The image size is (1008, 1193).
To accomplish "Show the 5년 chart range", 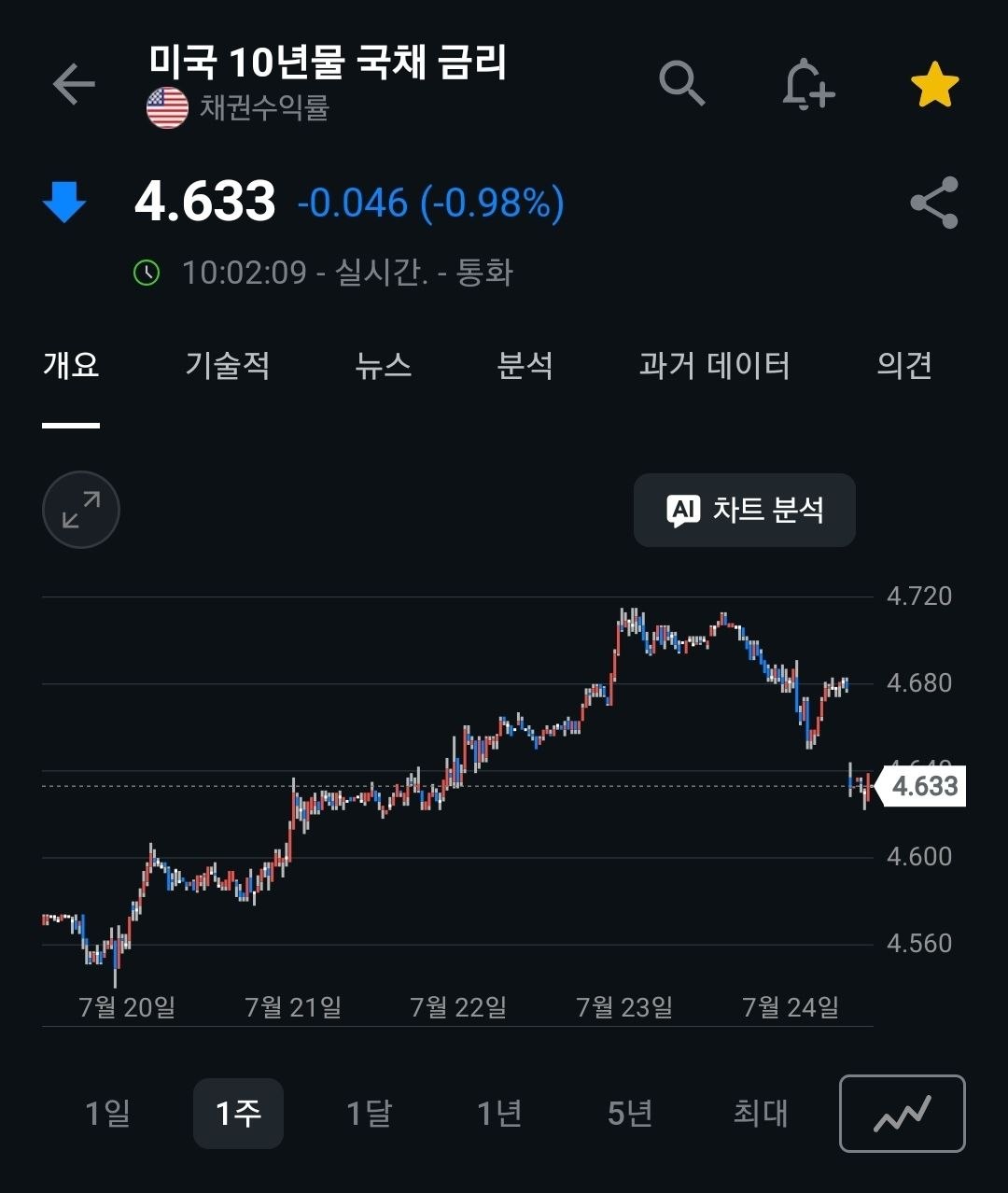I will pyautogui.click(x=630, y=1113).
